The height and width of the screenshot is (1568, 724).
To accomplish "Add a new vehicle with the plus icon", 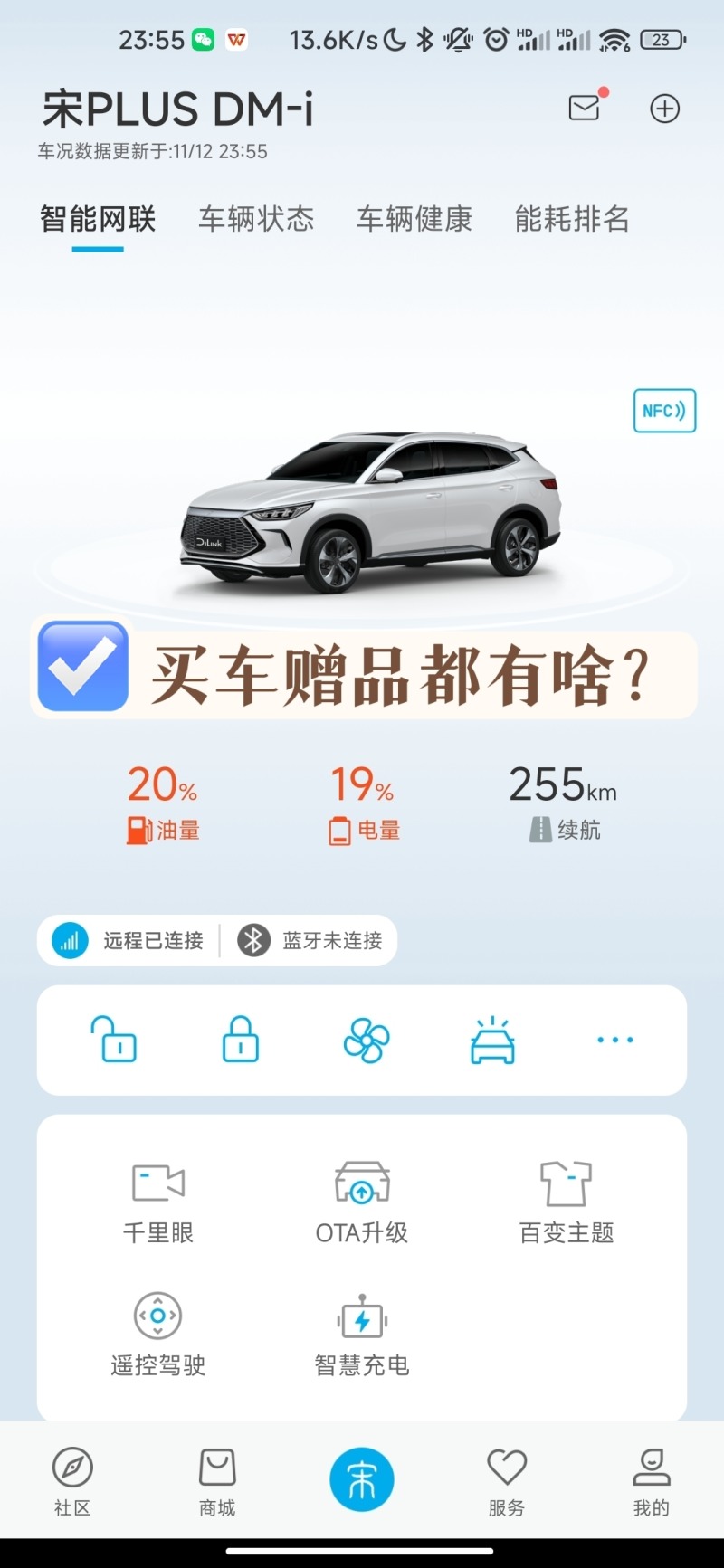I will tap(664, 109).
